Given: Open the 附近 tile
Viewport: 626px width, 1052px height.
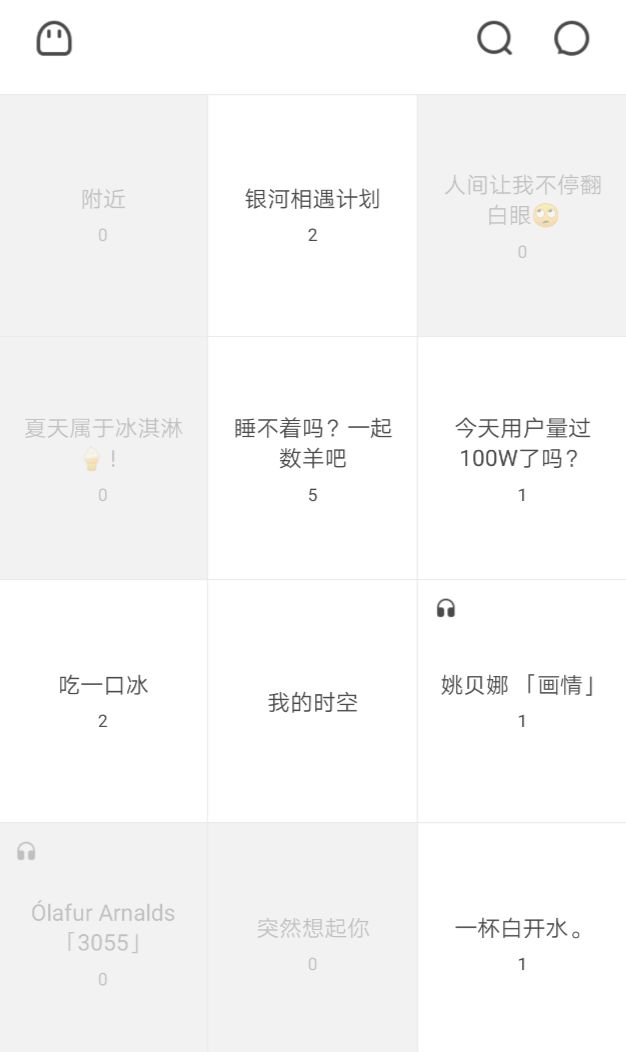Looking at the screenshot, I should (103, 215).
